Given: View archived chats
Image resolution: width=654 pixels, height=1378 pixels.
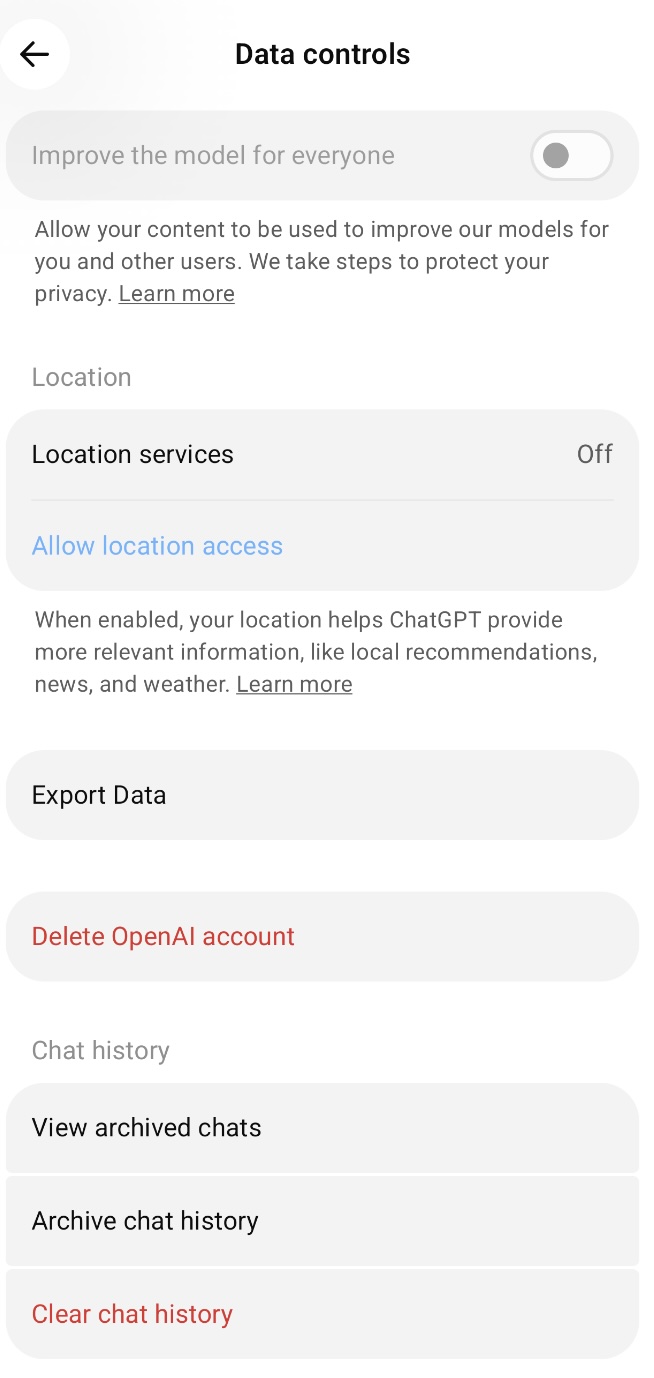Looking at the screenshot, I should [x=322, y=1128].
